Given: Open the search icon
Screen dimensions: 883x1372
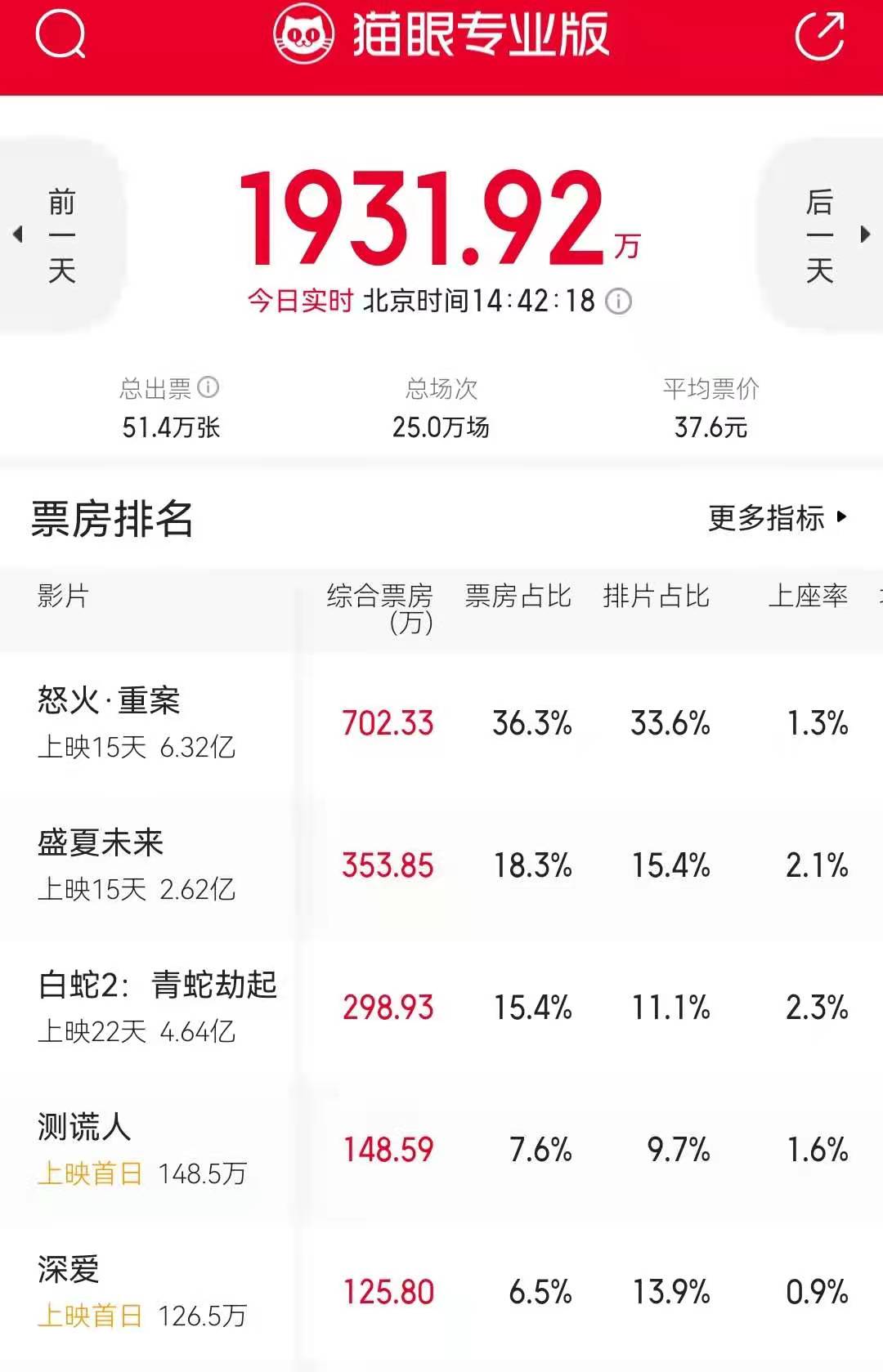Looking at the screenshot, I should [x=60, y=34].
